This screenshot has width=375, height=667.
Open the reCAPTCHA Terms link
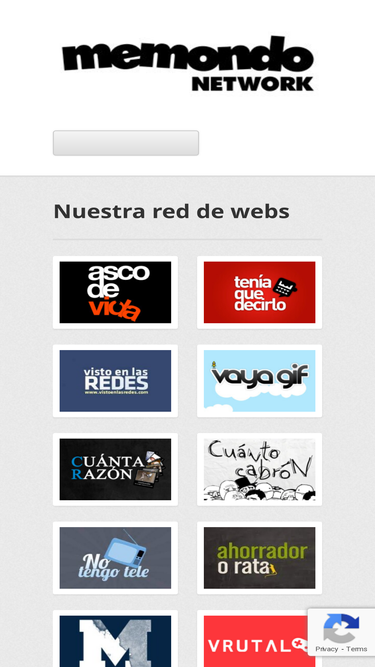tap(356, 649)
